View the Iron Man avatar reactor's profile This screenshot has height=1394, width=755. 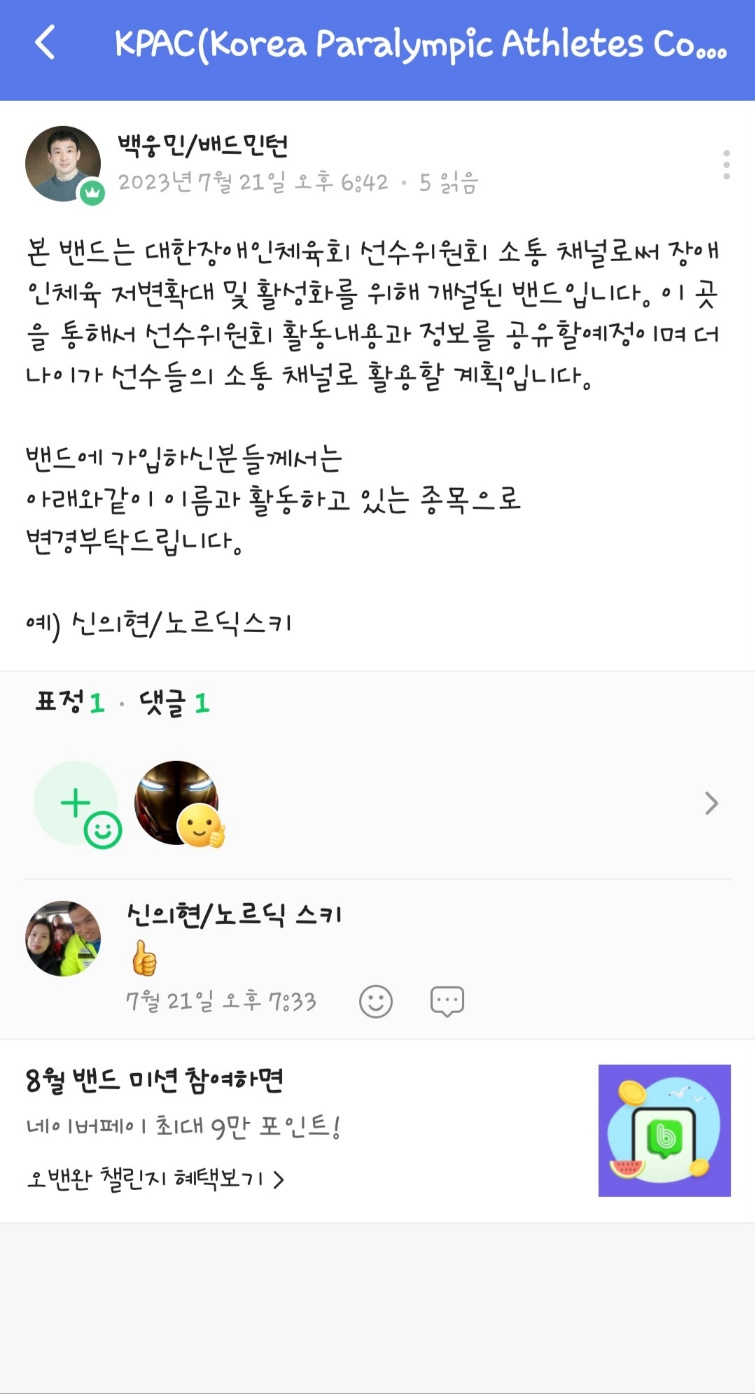pyautogui.click(x=176, y=802)
